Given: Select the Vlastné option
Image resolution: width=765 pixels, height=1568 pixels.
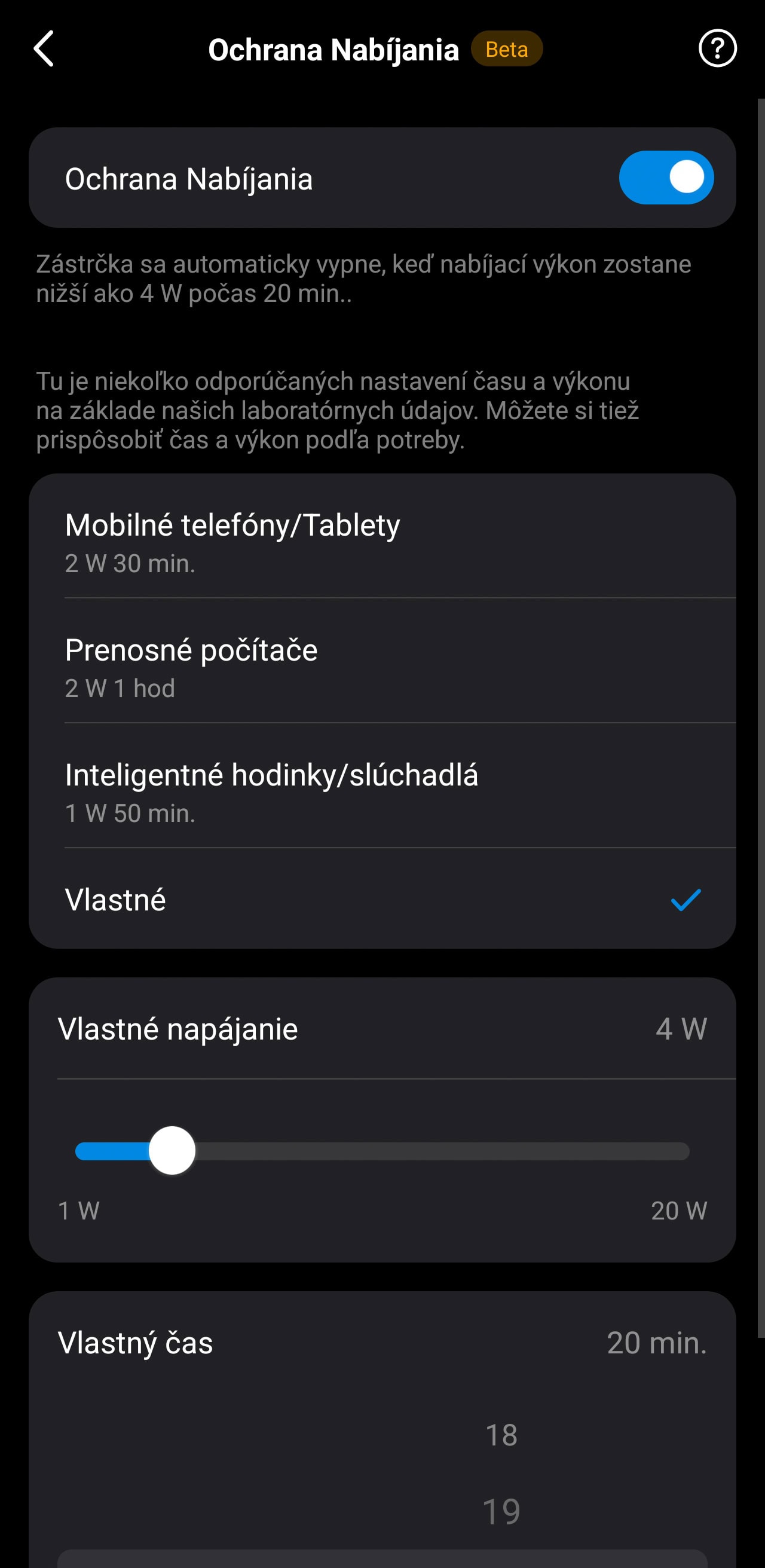Looking at the screenshot, I should click(x=382, y=899).
